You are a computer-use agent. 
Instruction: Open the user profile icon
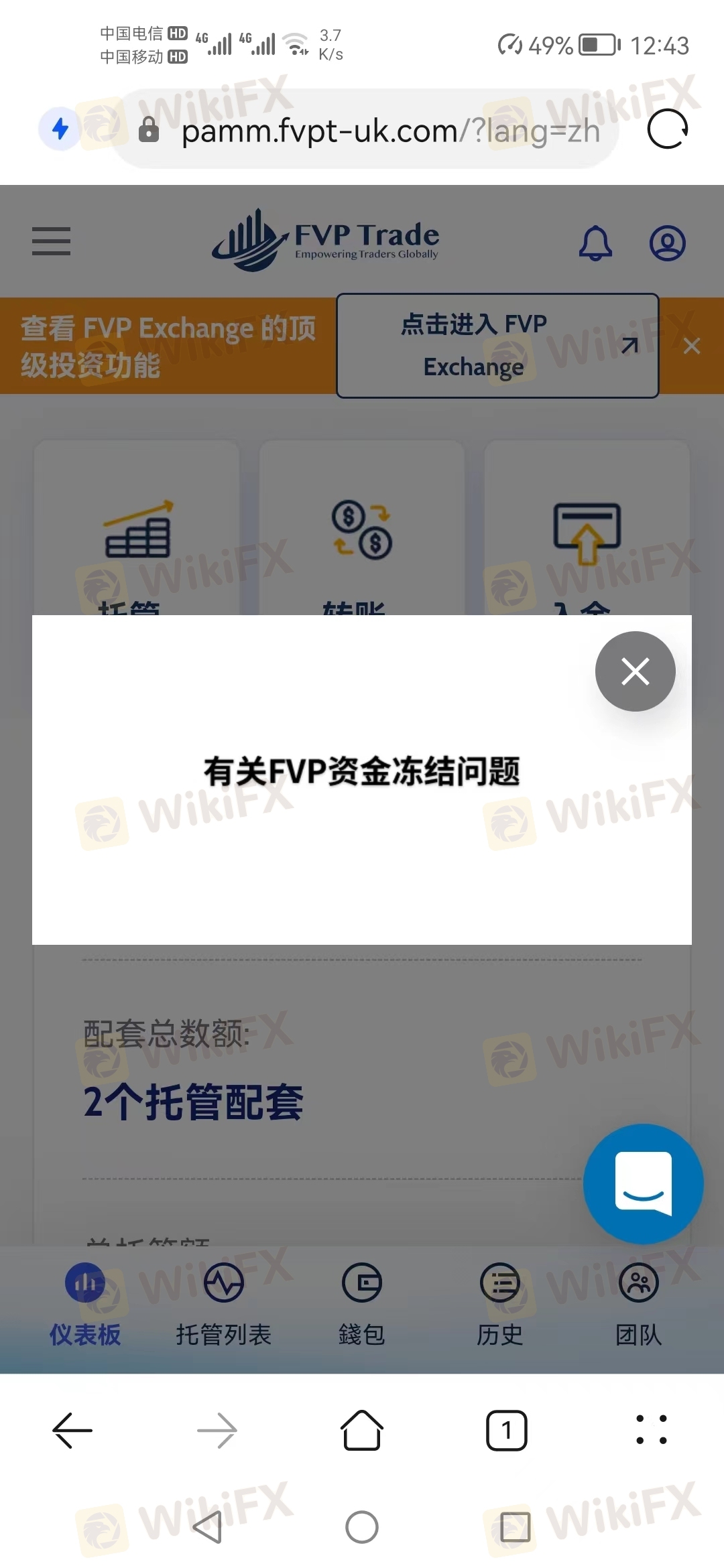[667, 243]
